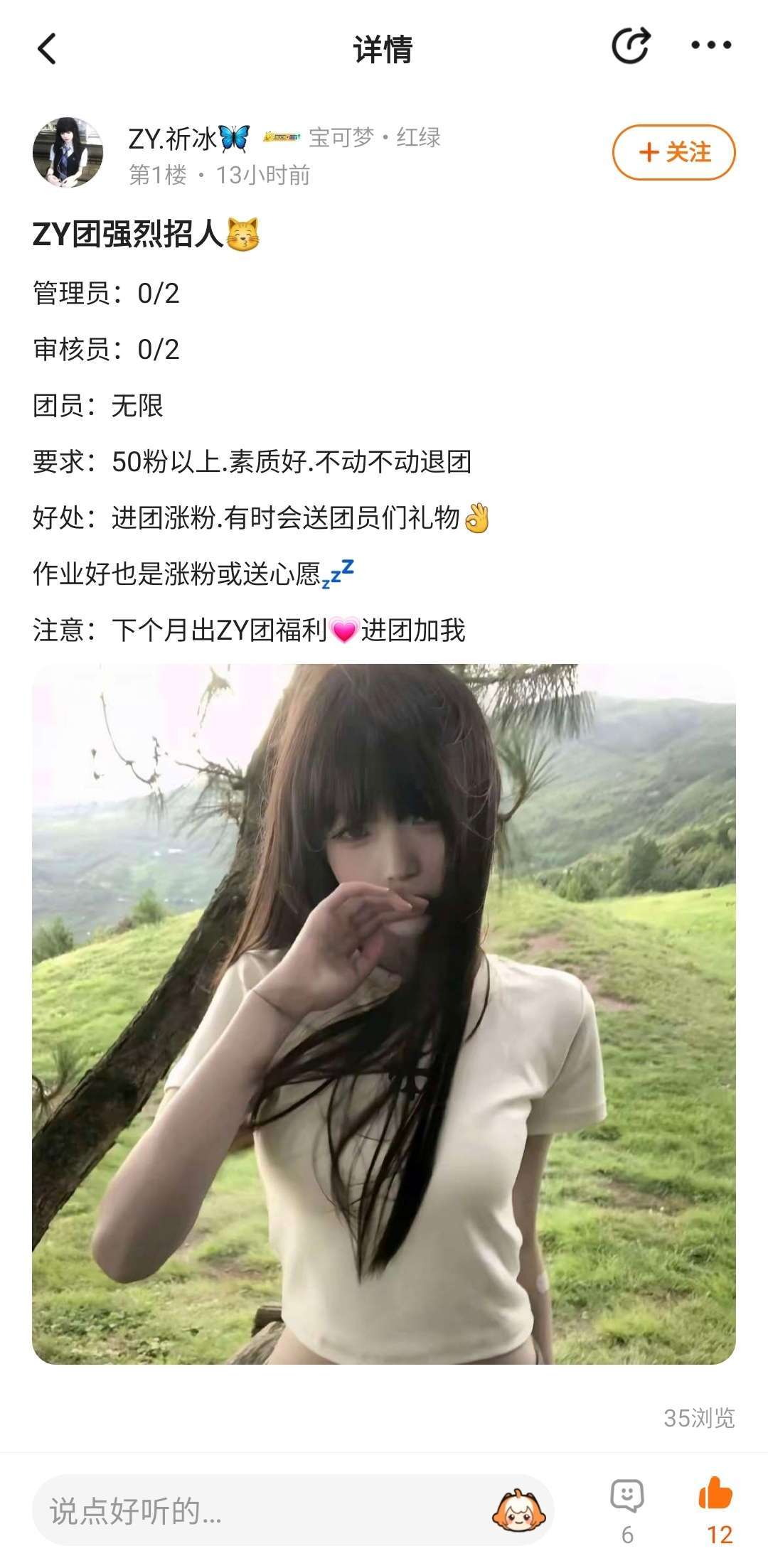This screenshot has height=1568, width=768.
Task: Open the comments icon showing 6
Action: 627,1496
